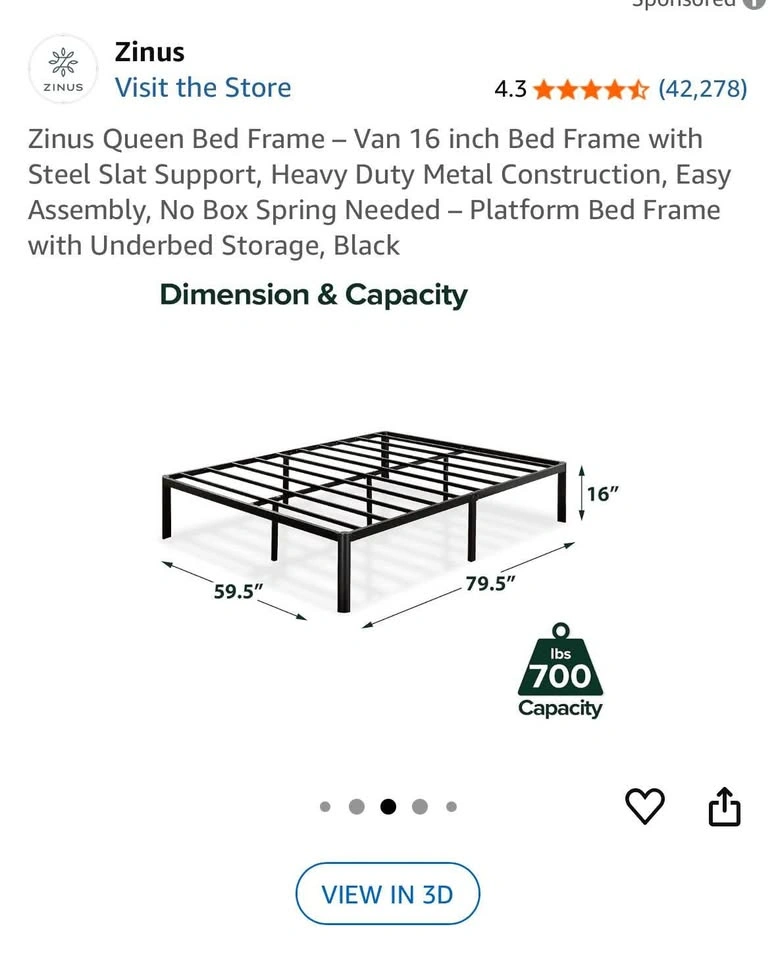Share this product listing

[x=724, y=806]
